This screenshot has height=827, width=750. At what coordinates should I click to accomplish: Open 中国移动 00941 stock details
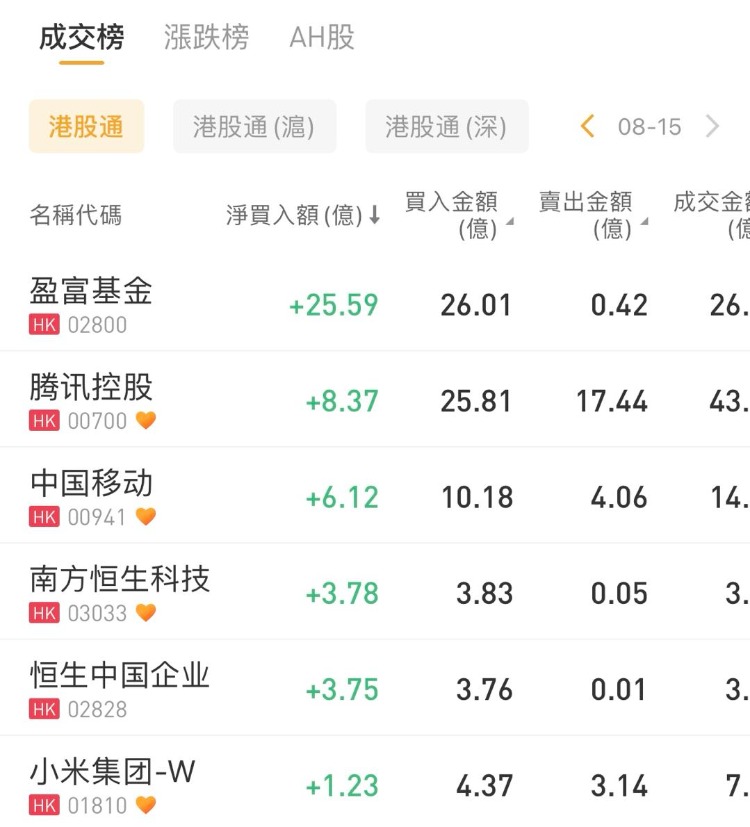[91, 496]
